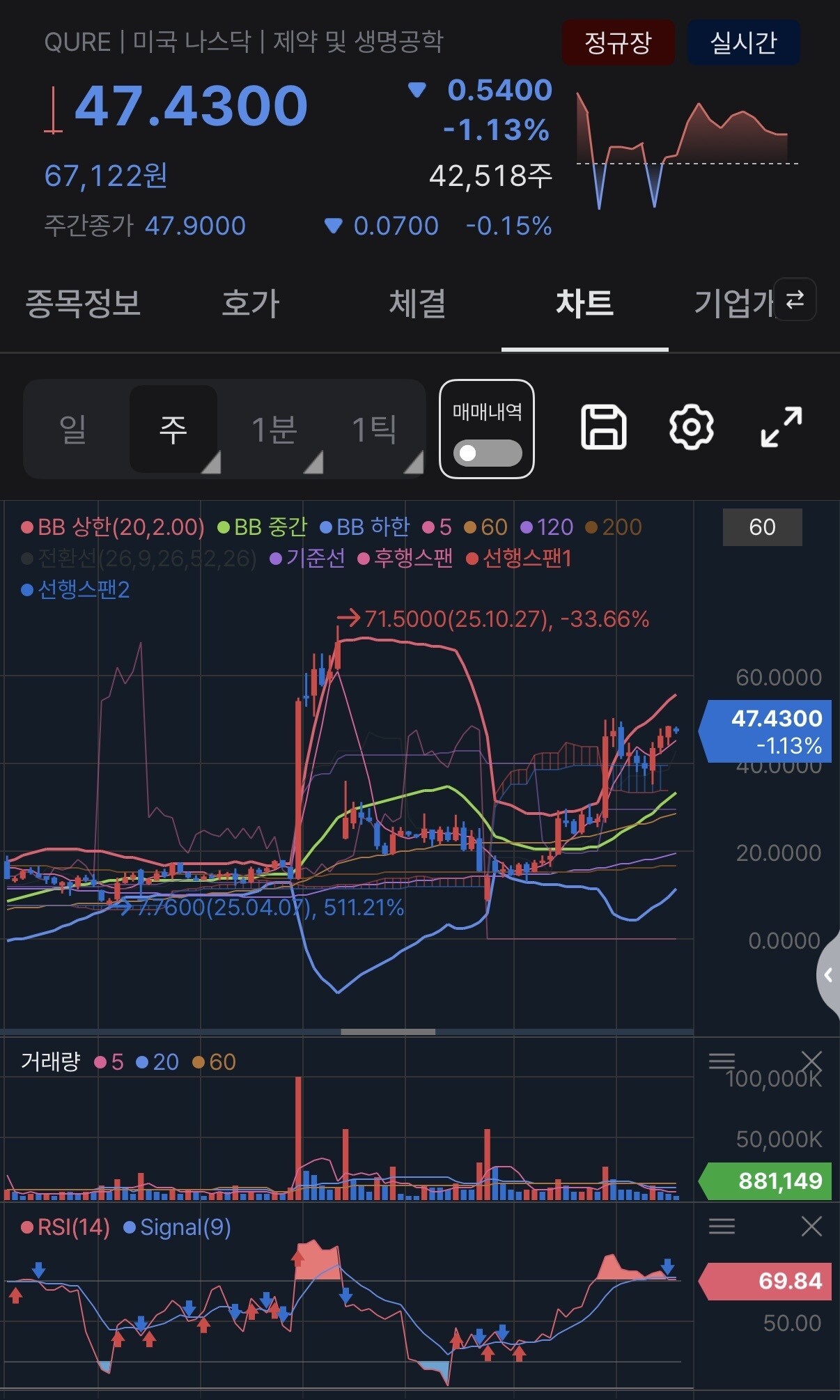Expand the side panel arrow

pyautogui.click(x=828, y=975)
